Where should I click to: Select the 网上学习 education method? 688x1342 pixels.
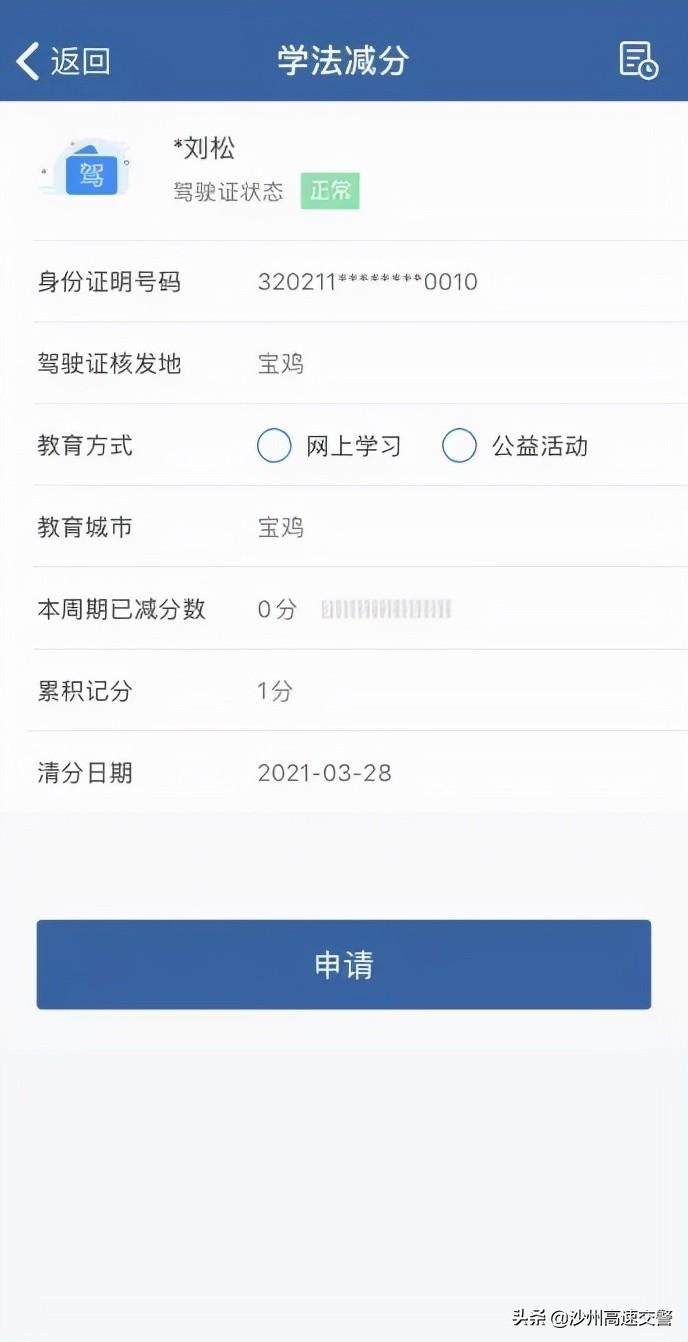tap(275, 446)
